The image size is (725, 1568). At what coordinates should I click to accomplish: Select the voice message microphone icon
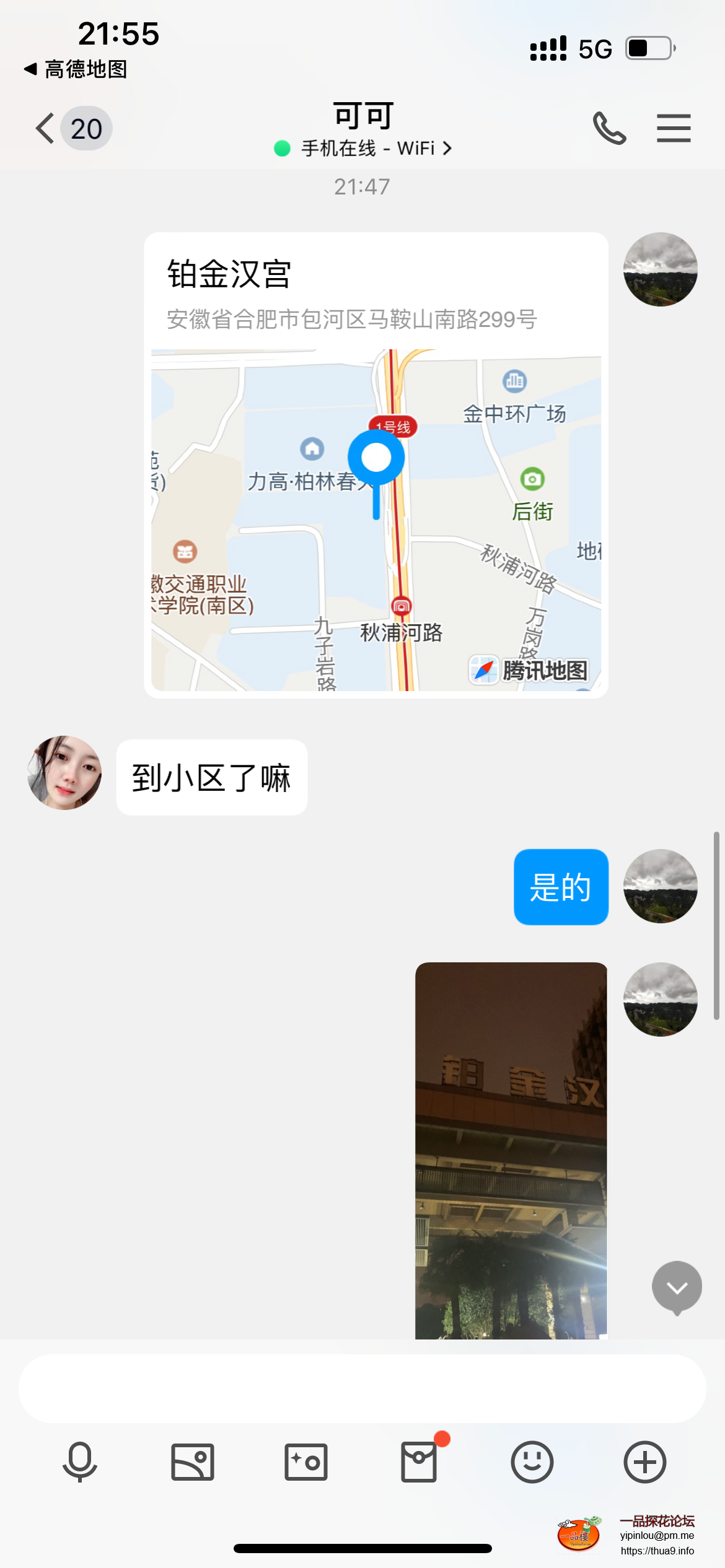78,1463
